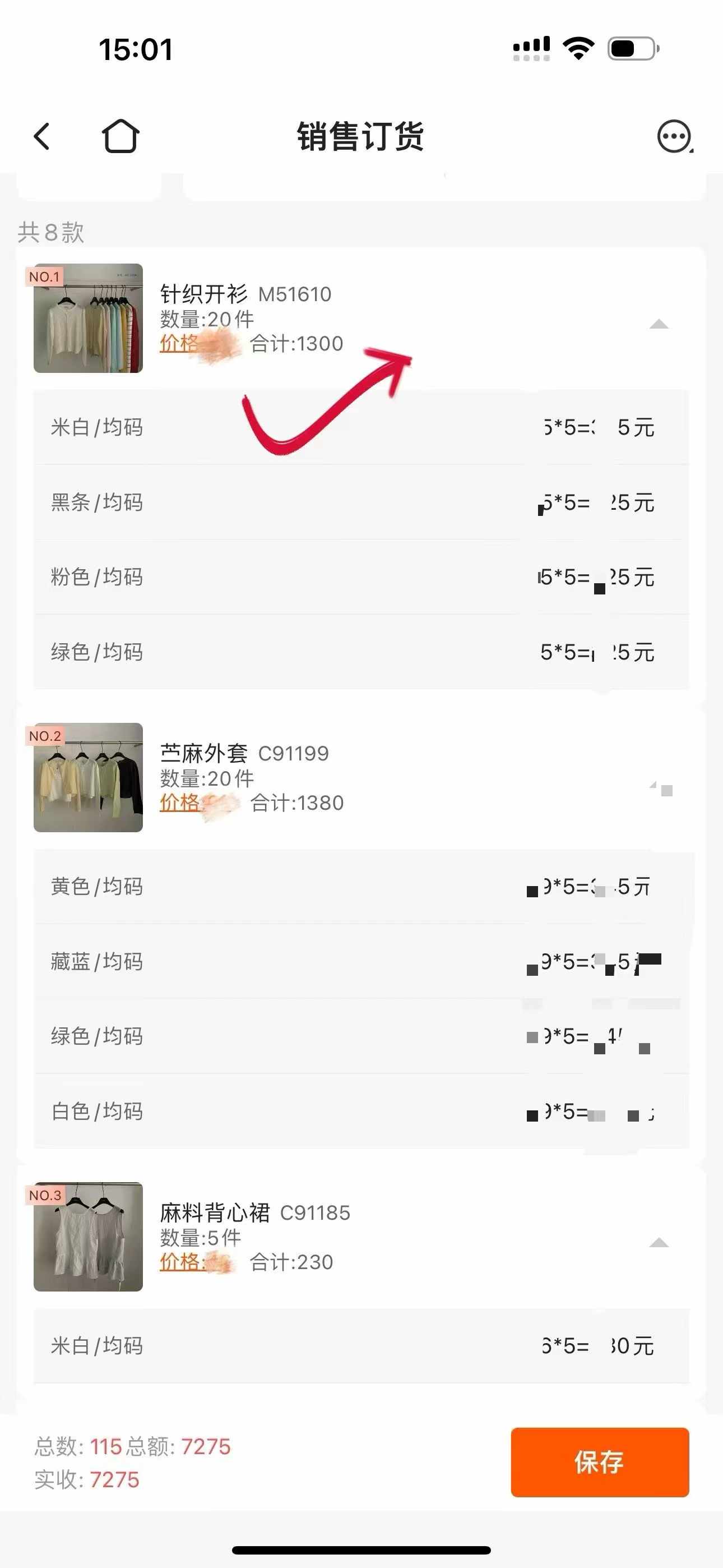
Task: View the 麻料背心裙 product photo
Action: click(88, 1236)
